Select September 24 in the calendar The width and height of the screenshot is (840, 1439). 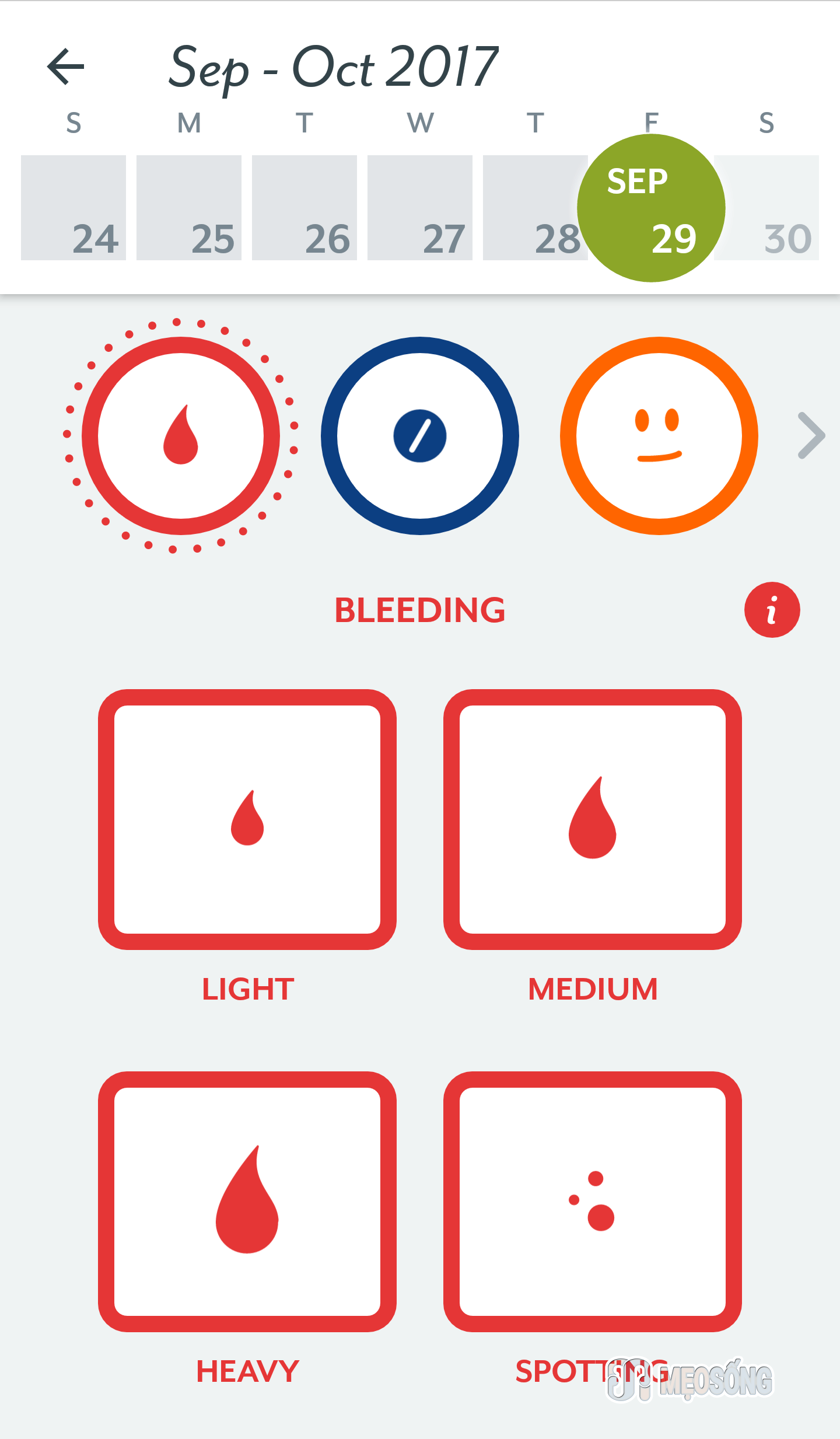tap(73, 208)
